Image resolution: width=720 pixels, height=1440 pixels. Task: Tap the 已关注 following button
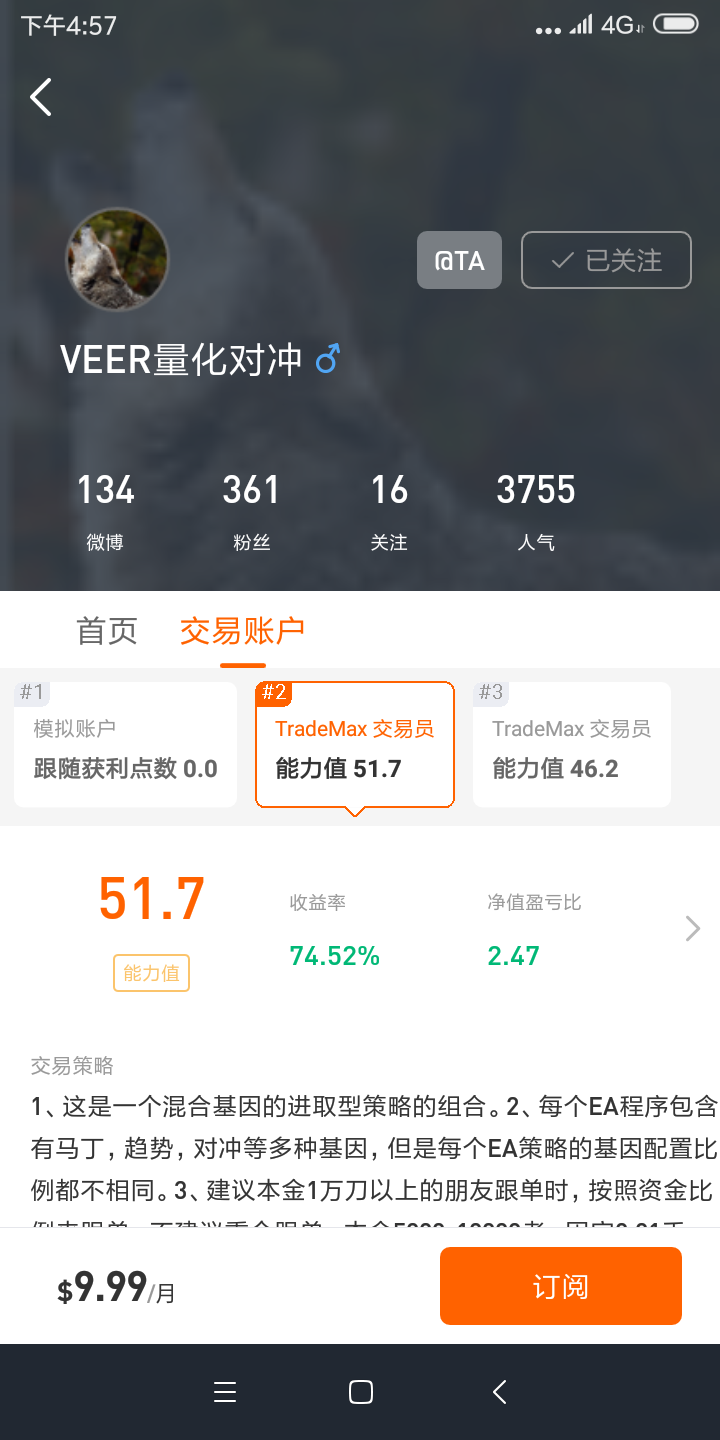(x=606, y=260)
